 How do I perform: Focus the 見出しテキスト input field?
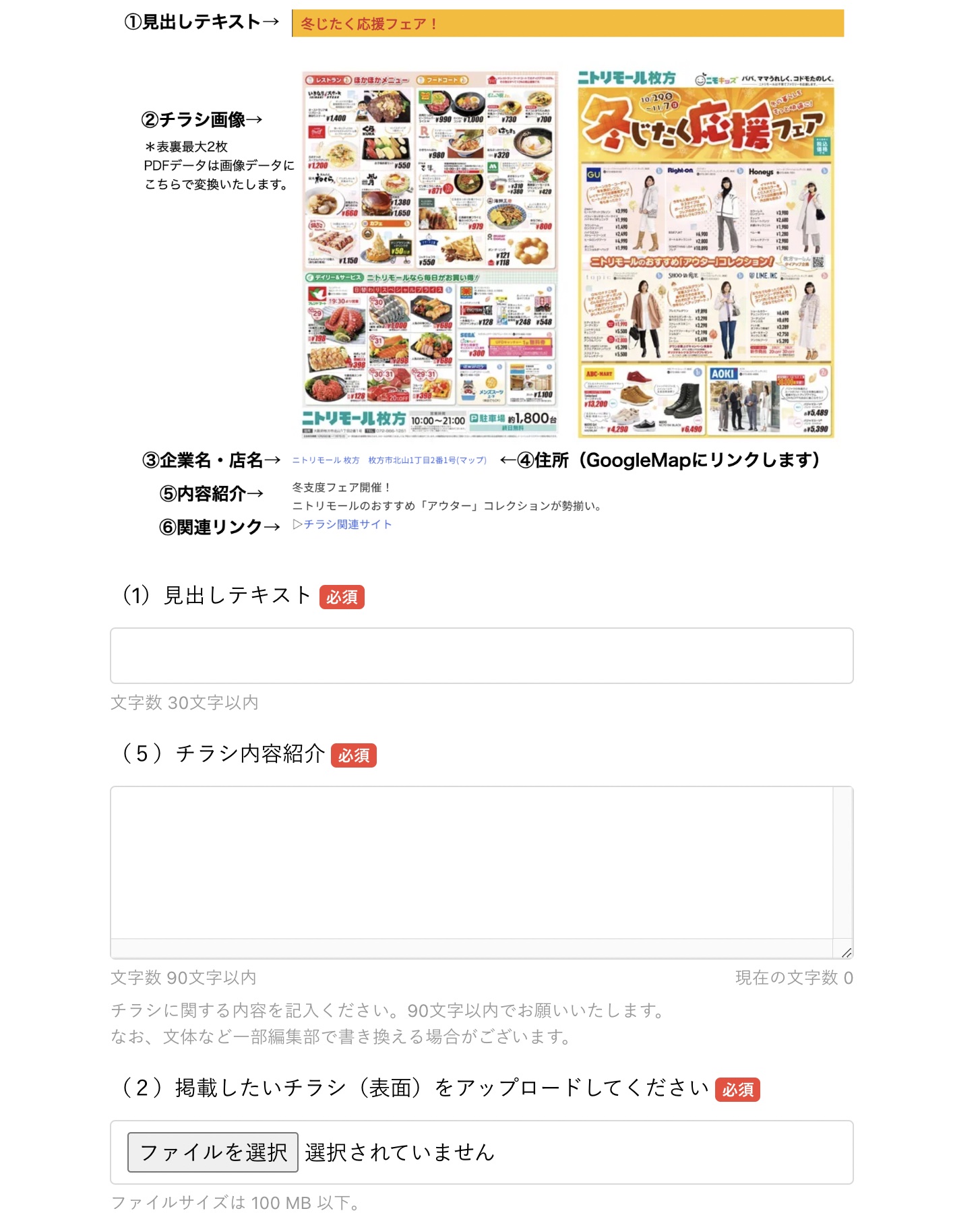[x=481, y=656]
